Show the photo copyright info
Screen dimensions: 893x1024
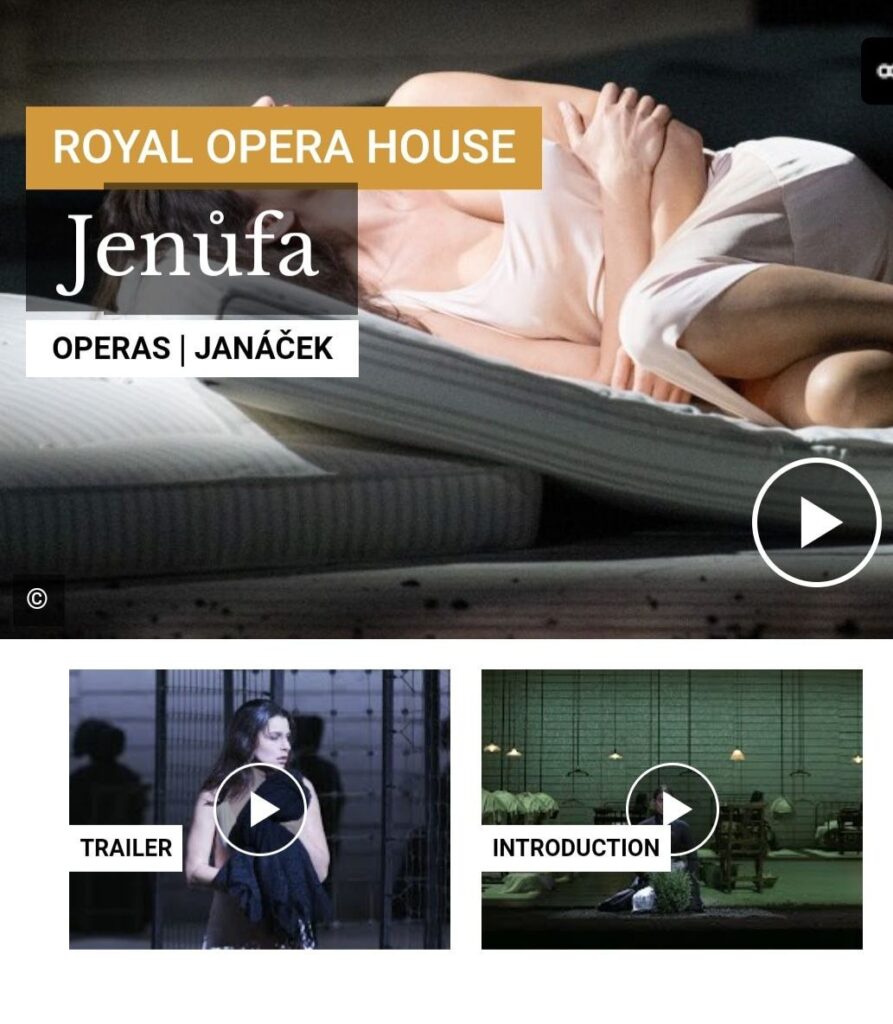(37, 599)
